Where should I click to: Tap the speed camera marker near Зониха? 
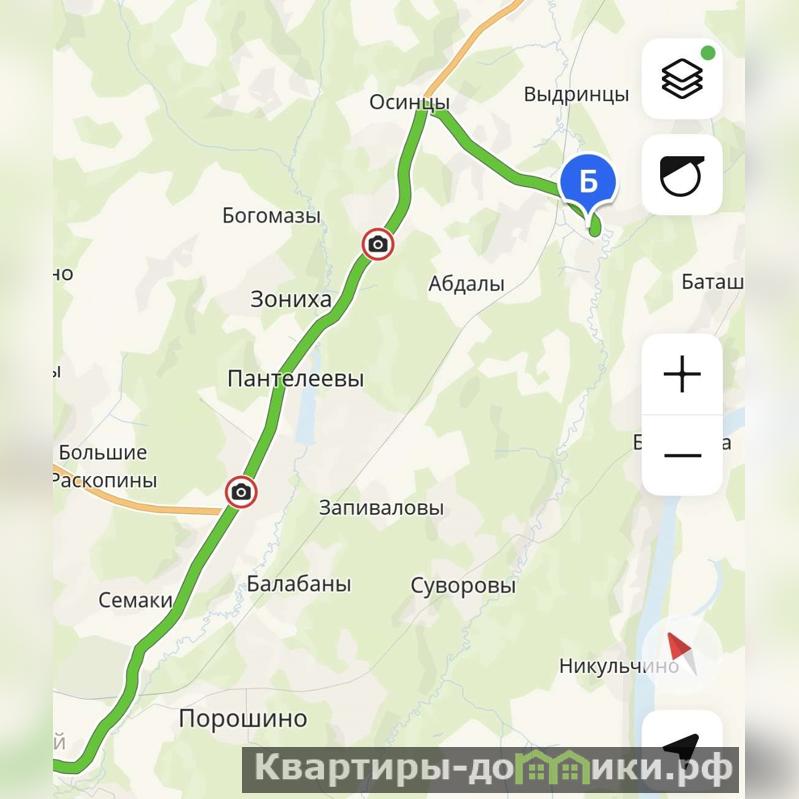pos(377,244)
